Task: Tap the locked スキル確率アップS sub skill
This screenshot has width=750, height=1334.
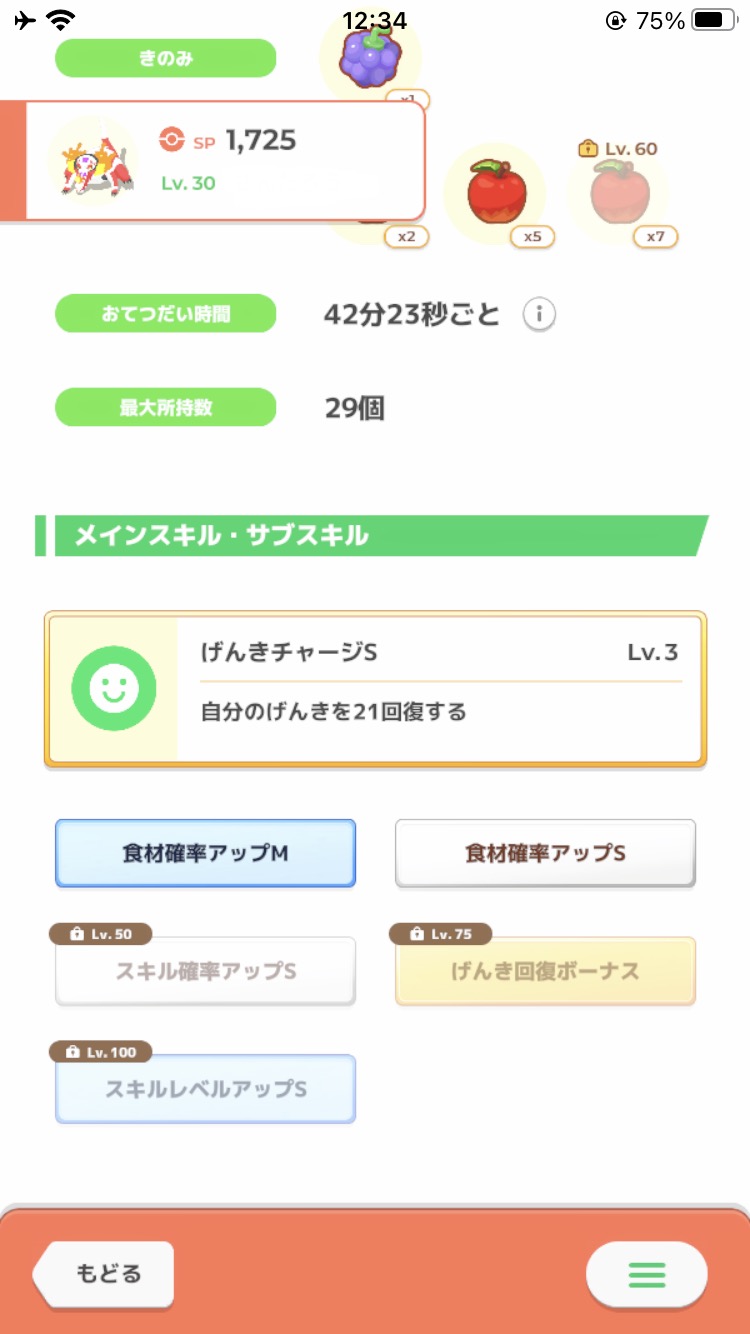Action: (x=205, y=970)
